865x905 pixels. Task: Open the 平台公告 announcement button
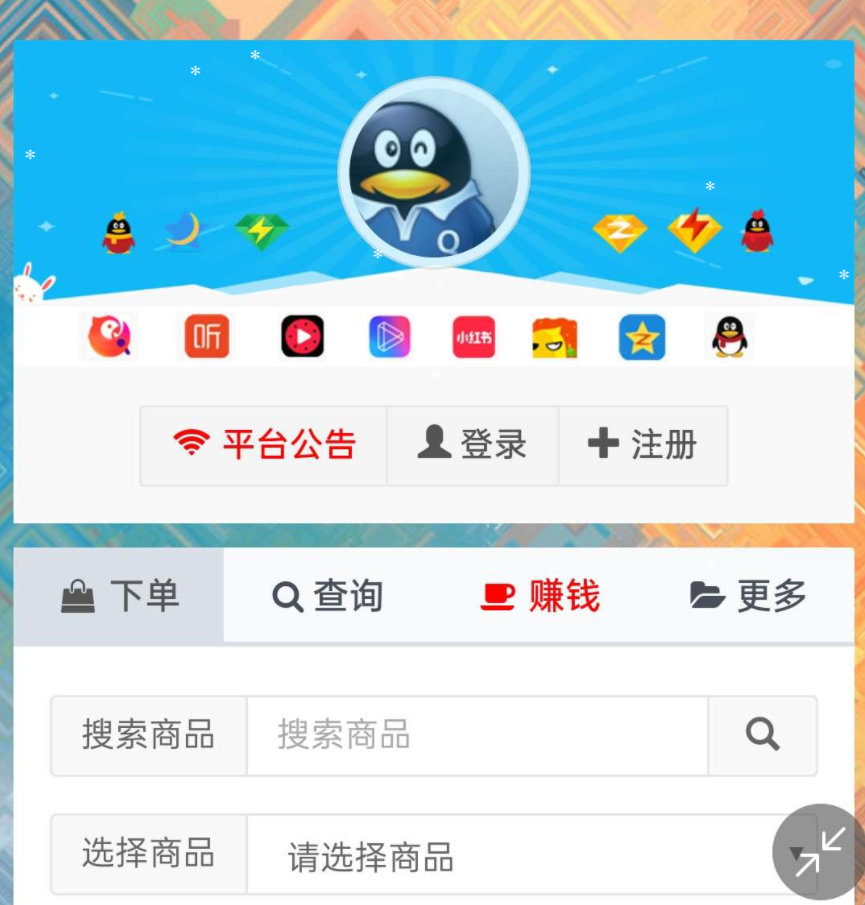point(264,445)
